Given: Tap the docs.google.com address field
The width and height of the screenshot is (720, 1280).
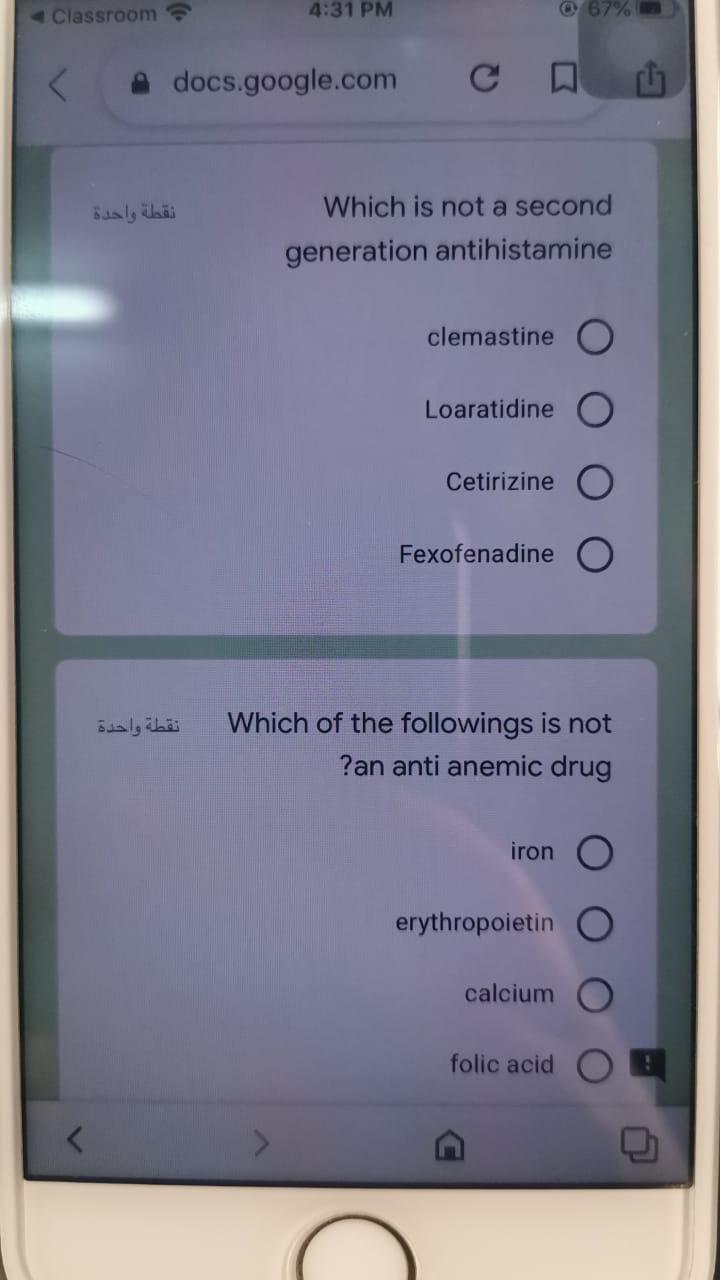Looking at the screenshot, I should pyautogui.click(x=285, y=81).
